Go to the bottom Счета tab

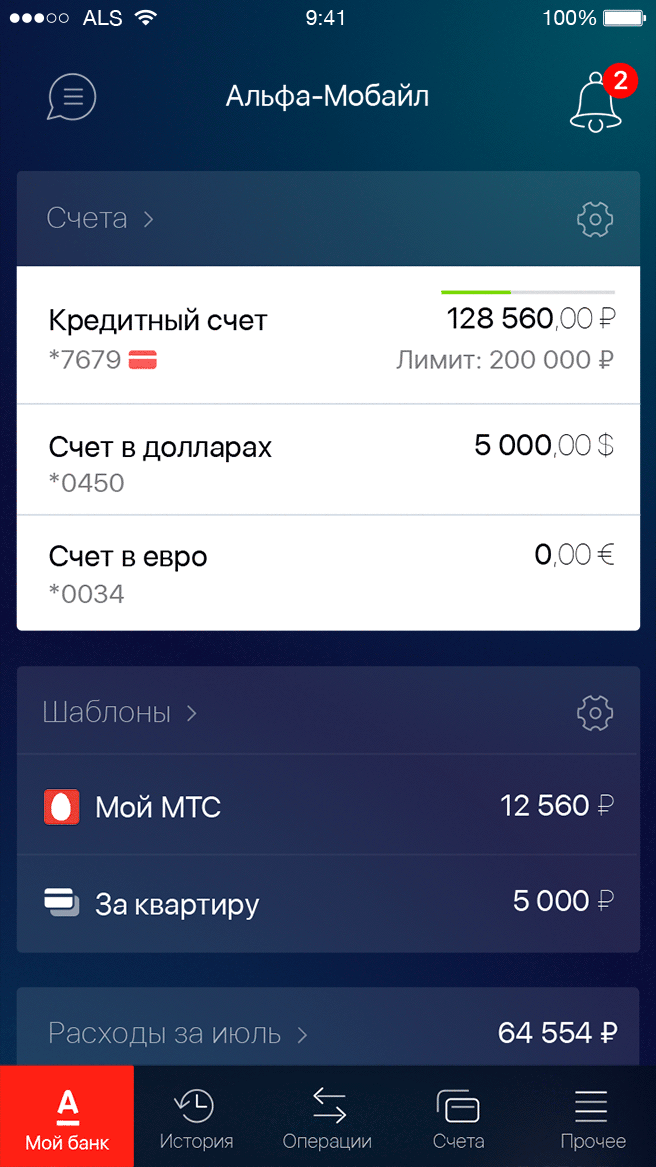click(458, 1117)
